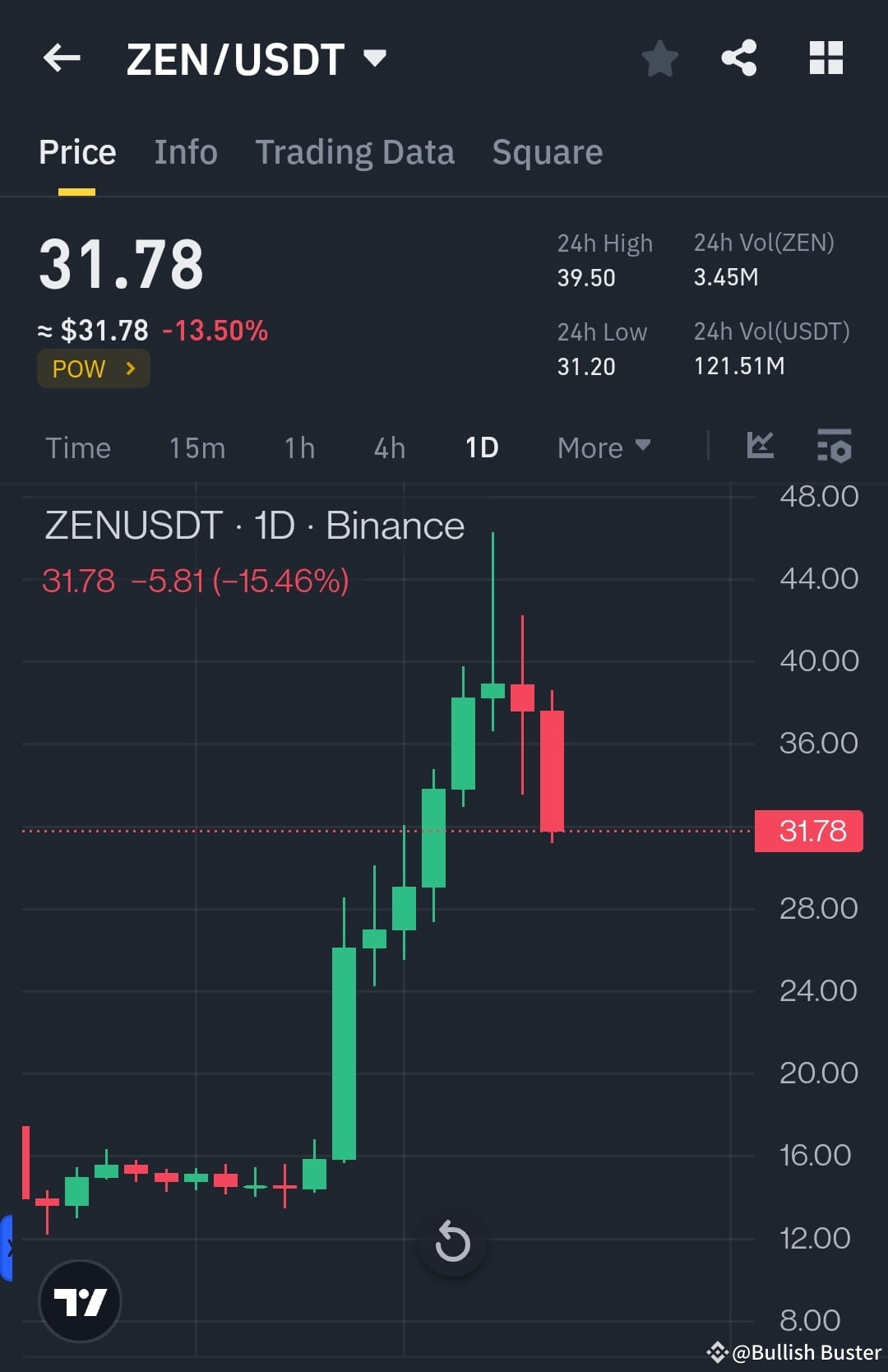Expand the More timeframe options
Viewport: 888px width, 1372px height.
[x=603, y=447]
